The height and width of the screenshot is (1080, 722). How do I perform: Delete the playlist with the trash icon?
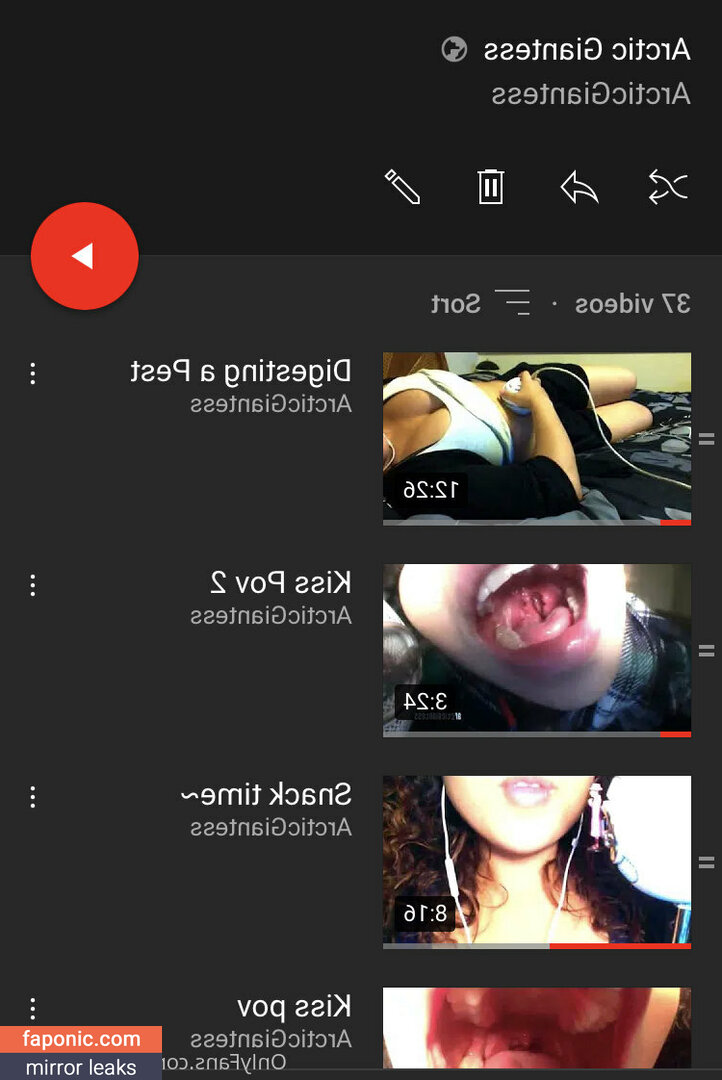pos(490,187)
